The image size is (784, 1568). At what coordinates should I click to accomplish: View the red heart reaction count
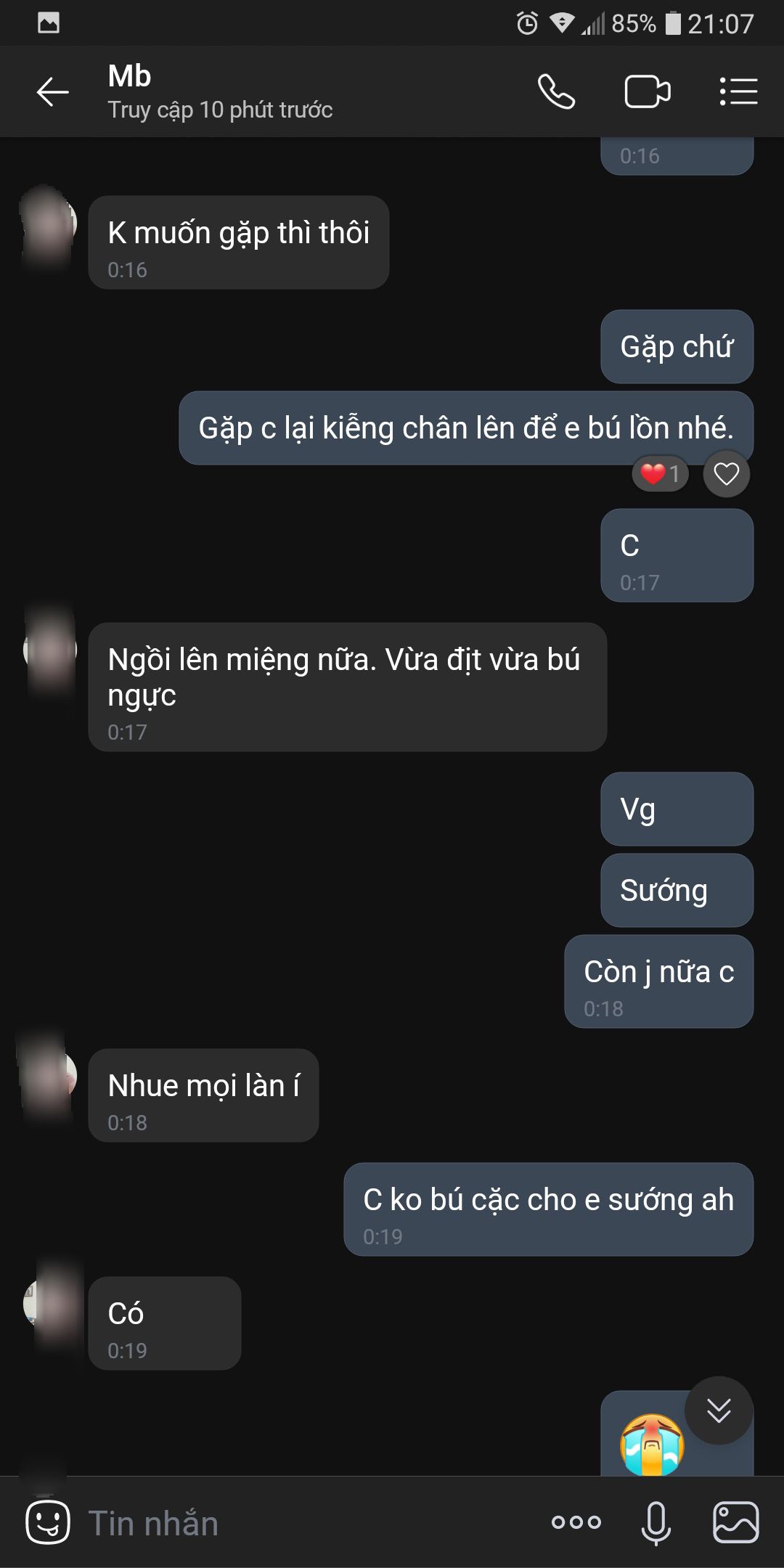click(x=660, y=474)
